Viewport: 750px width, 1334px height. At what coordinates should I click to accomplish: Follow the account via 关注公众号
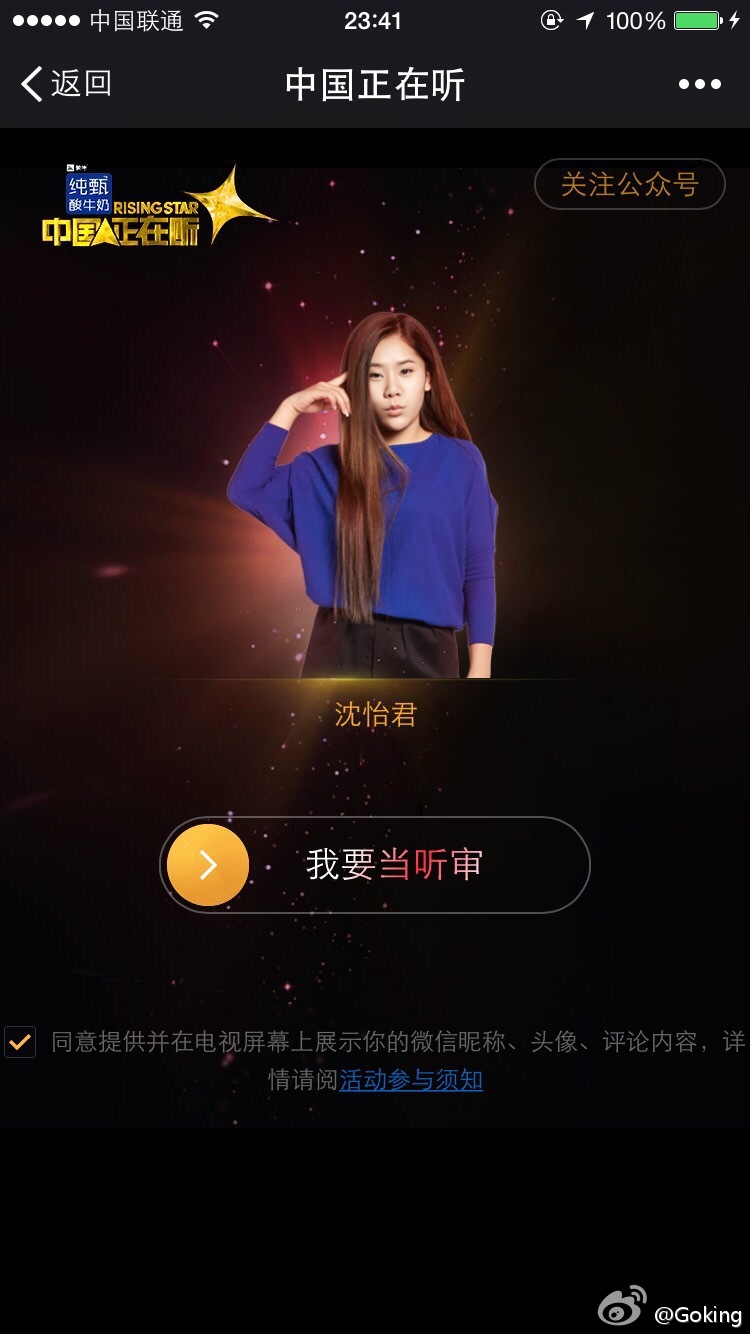tap(629, 184)
